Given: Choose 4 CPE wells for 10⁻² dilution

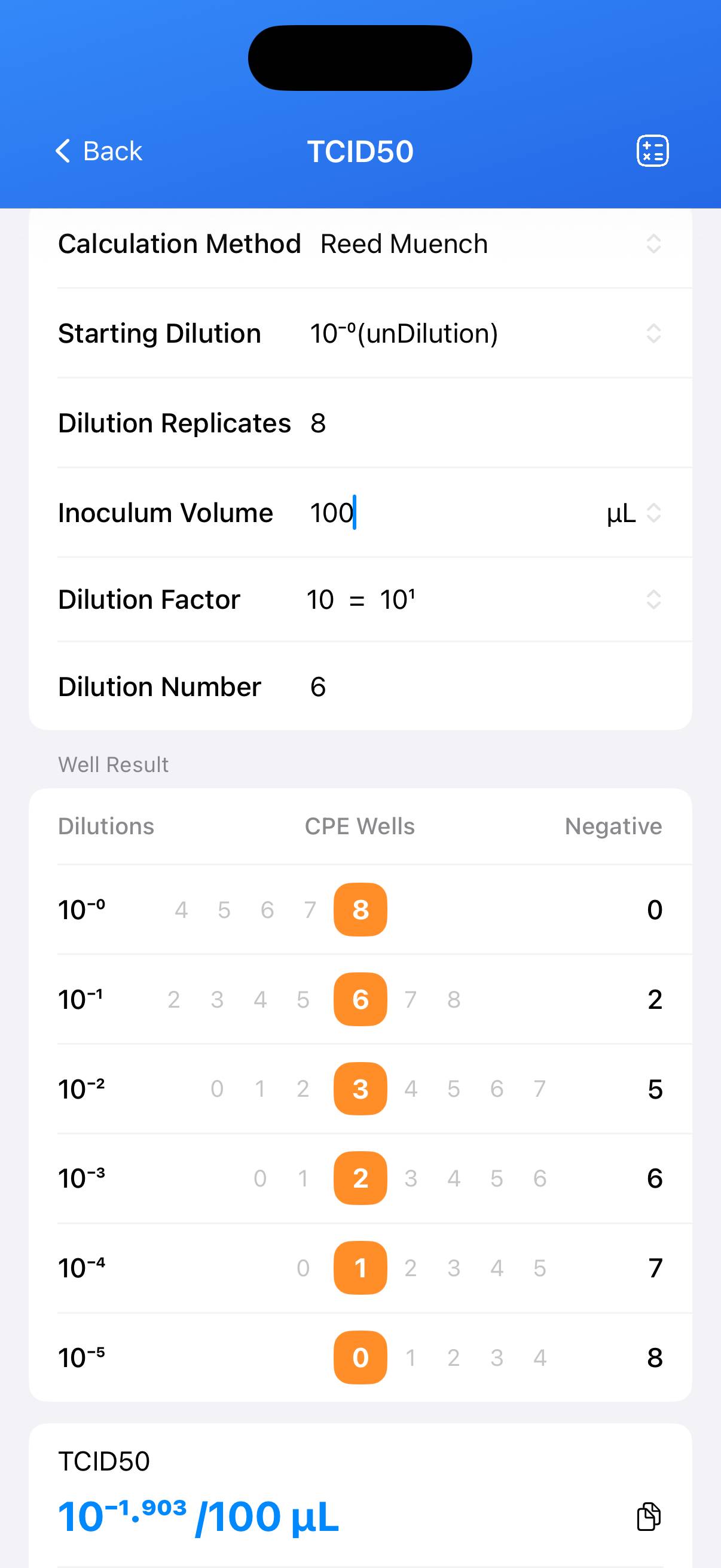Looking at the screenshot, I should [411, 1089].
